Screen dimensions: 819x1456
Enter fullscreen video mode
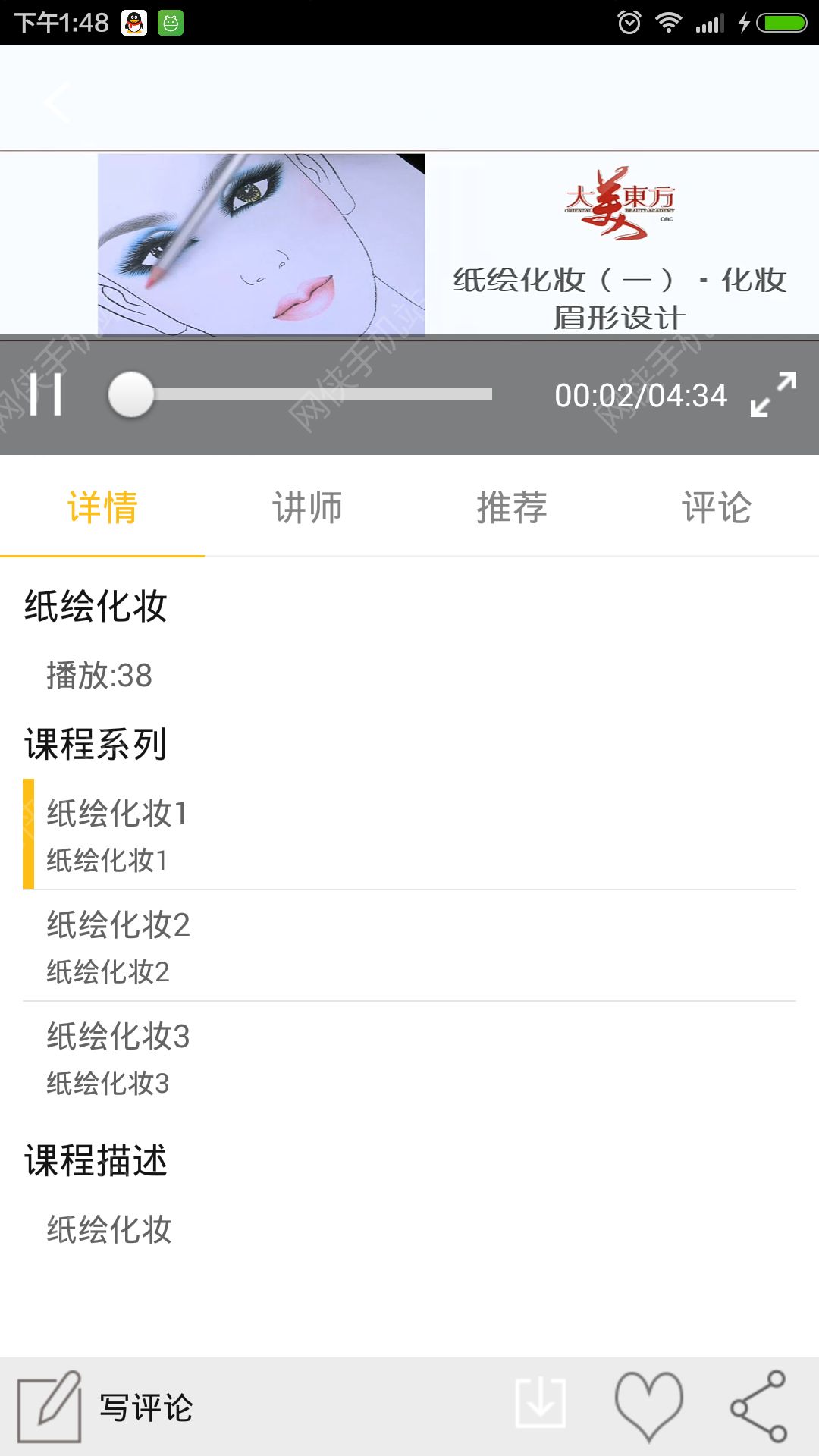(x=773, y=394)
